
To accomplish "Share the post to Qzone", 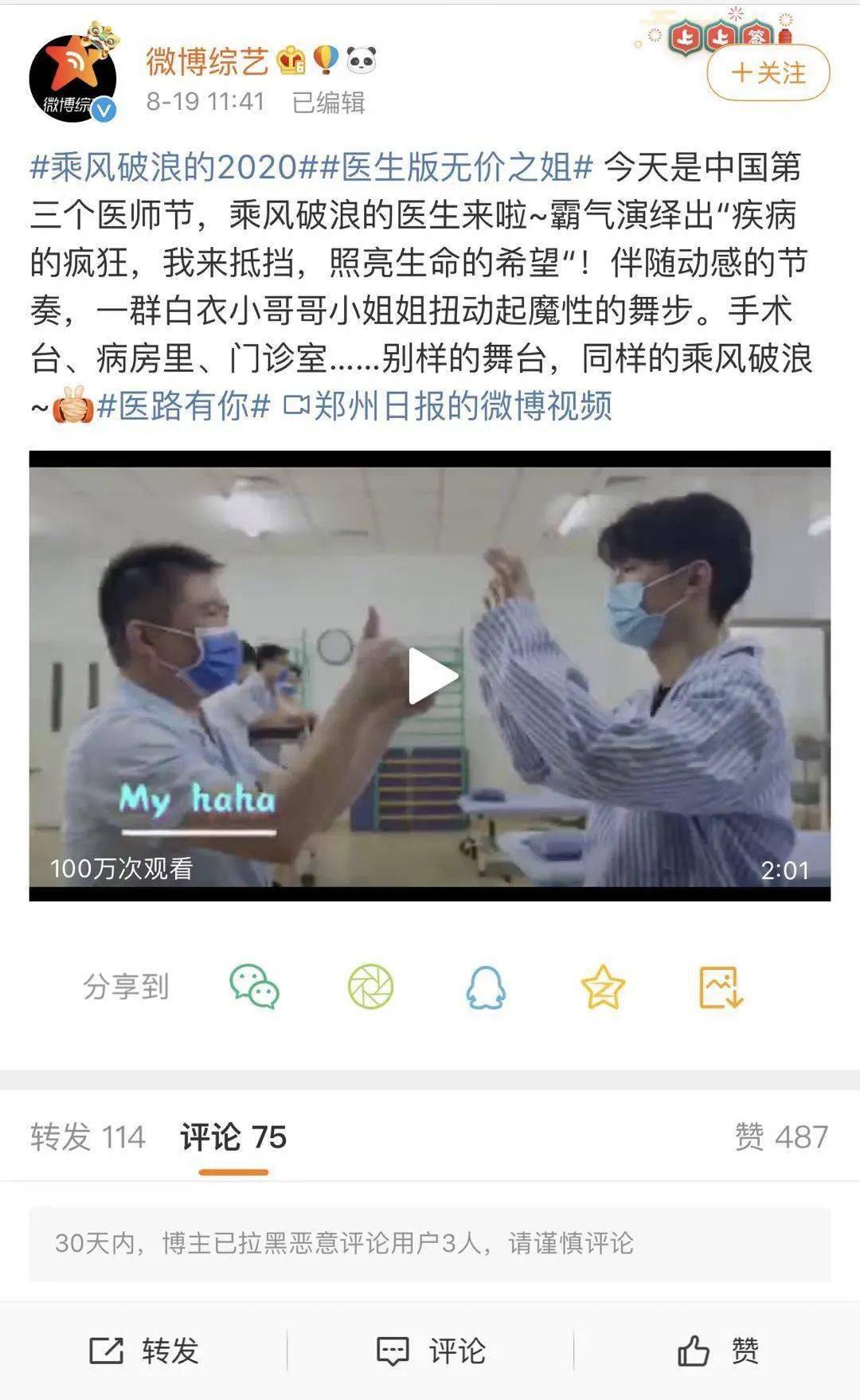I will point(603,987).
